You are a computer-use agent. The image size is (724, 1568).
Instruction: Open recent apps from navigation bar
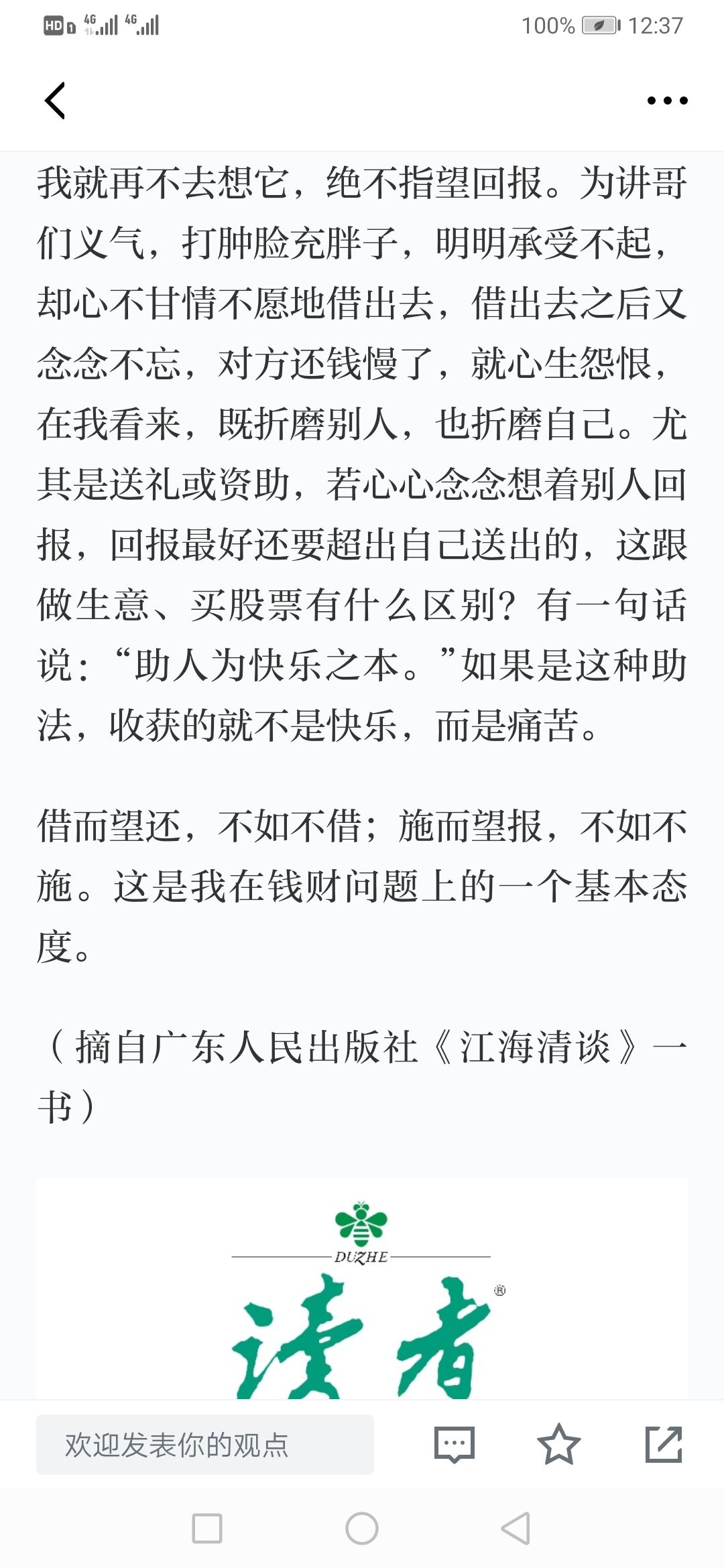[207, 1529]
